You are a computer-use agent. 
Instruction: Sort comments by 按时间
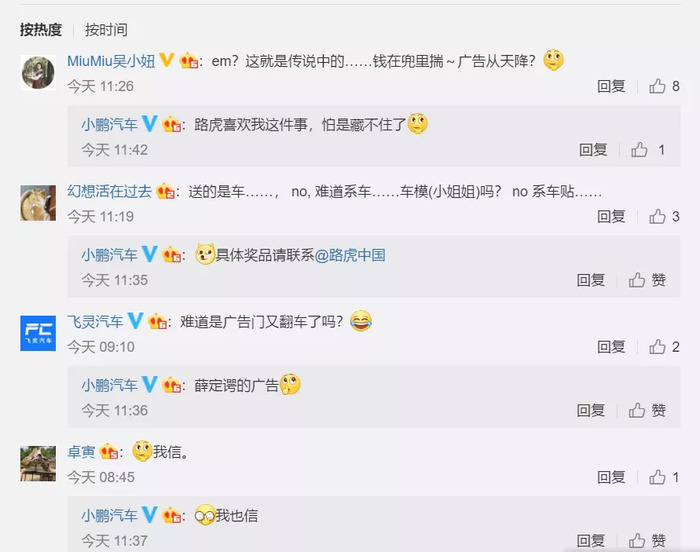(x=106, y=30)
